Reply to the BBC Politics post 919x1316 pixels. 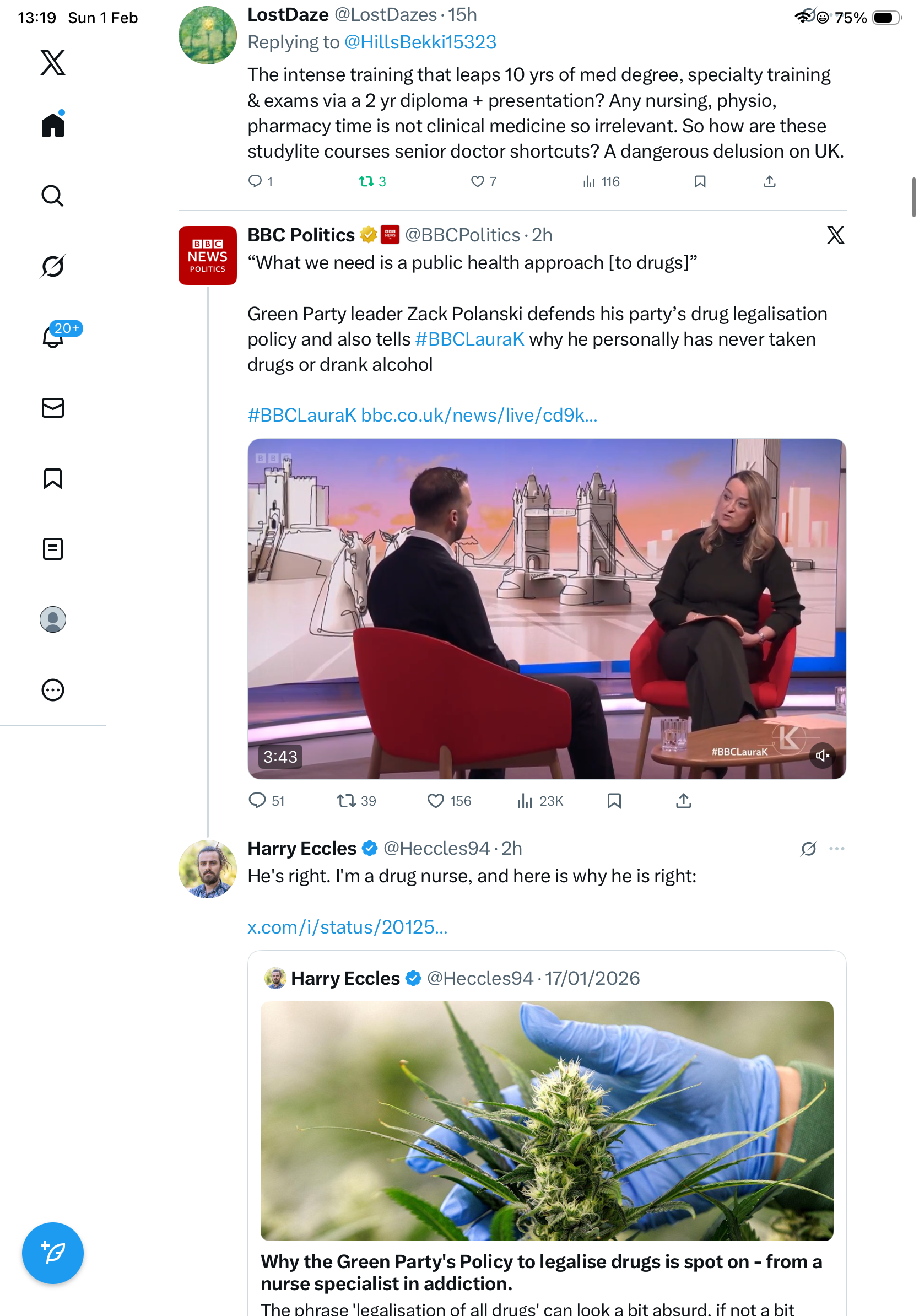click(257, 801)
